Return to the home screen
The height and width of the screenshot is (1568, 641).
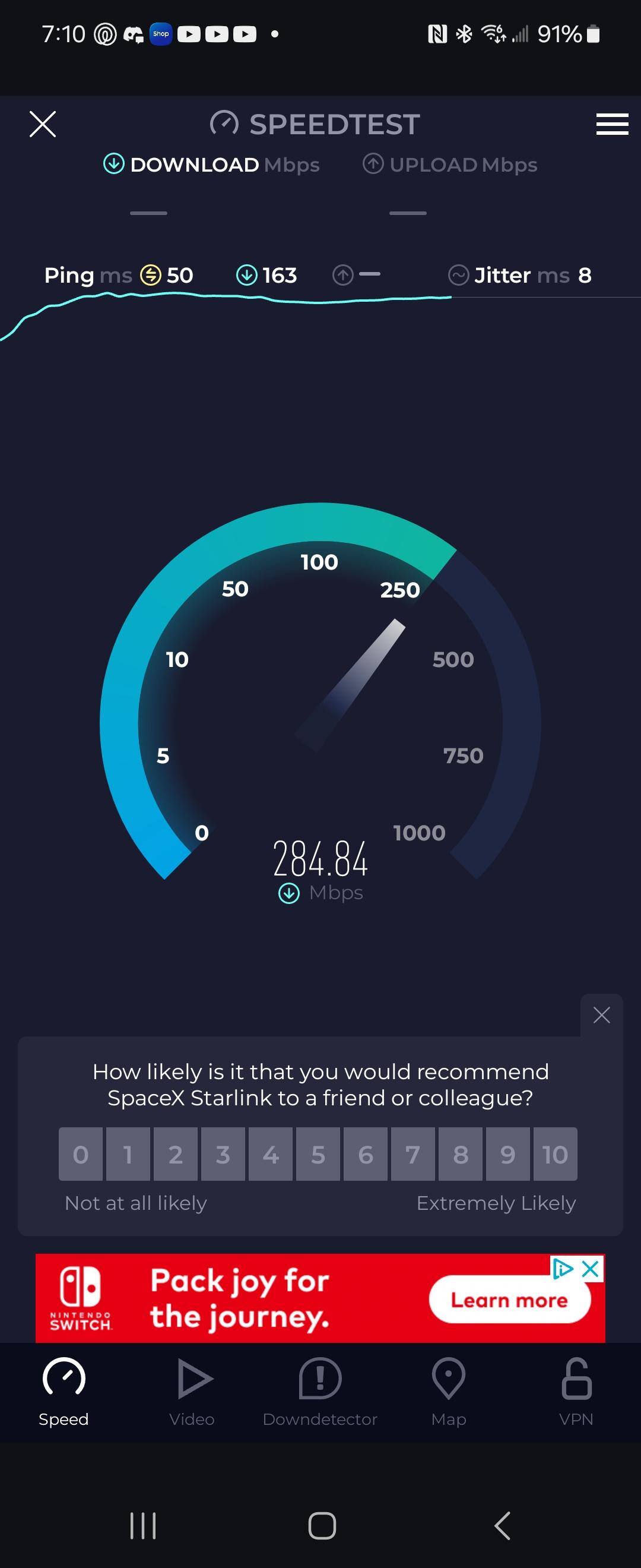(322, 1525)
